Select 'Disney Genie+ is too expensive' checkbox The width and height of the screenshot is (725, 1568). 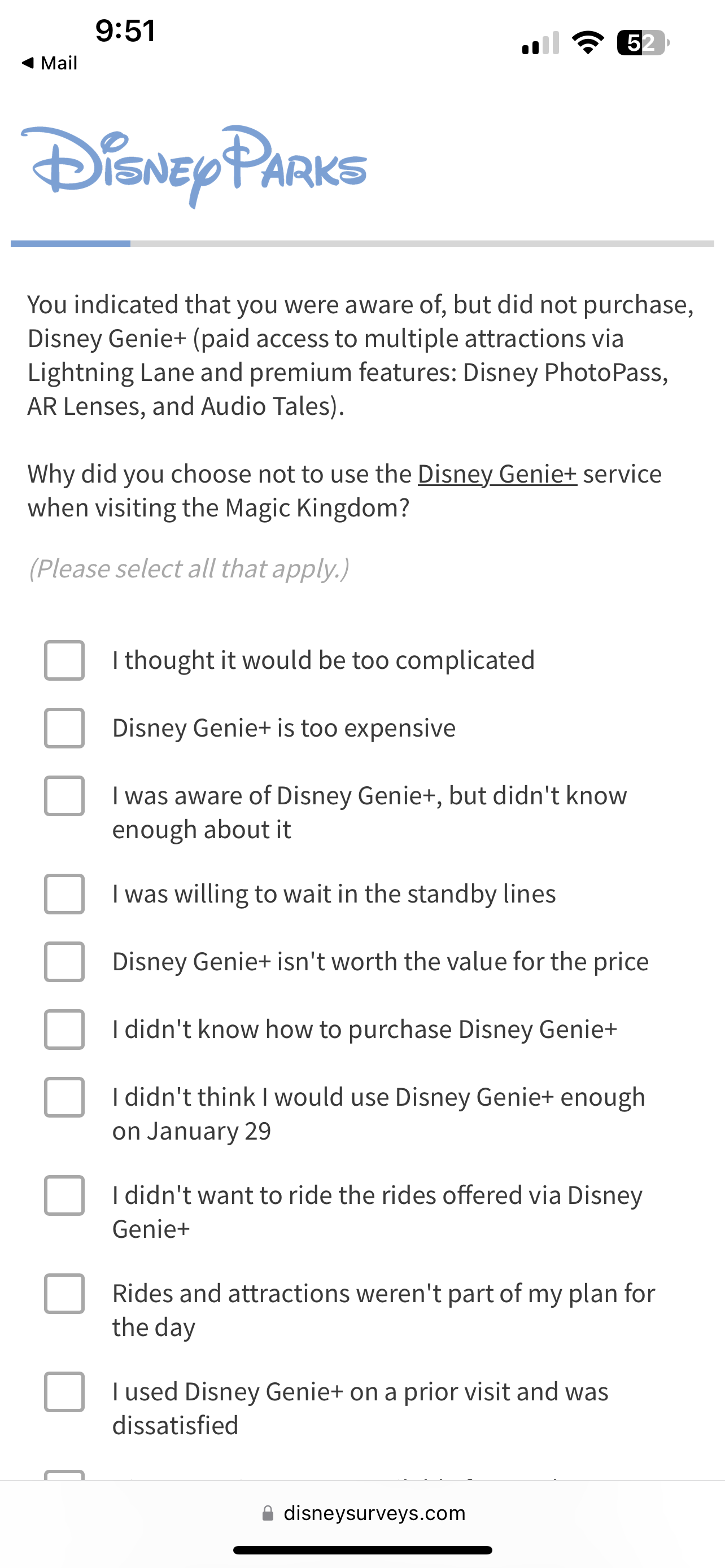pos(64,728)
